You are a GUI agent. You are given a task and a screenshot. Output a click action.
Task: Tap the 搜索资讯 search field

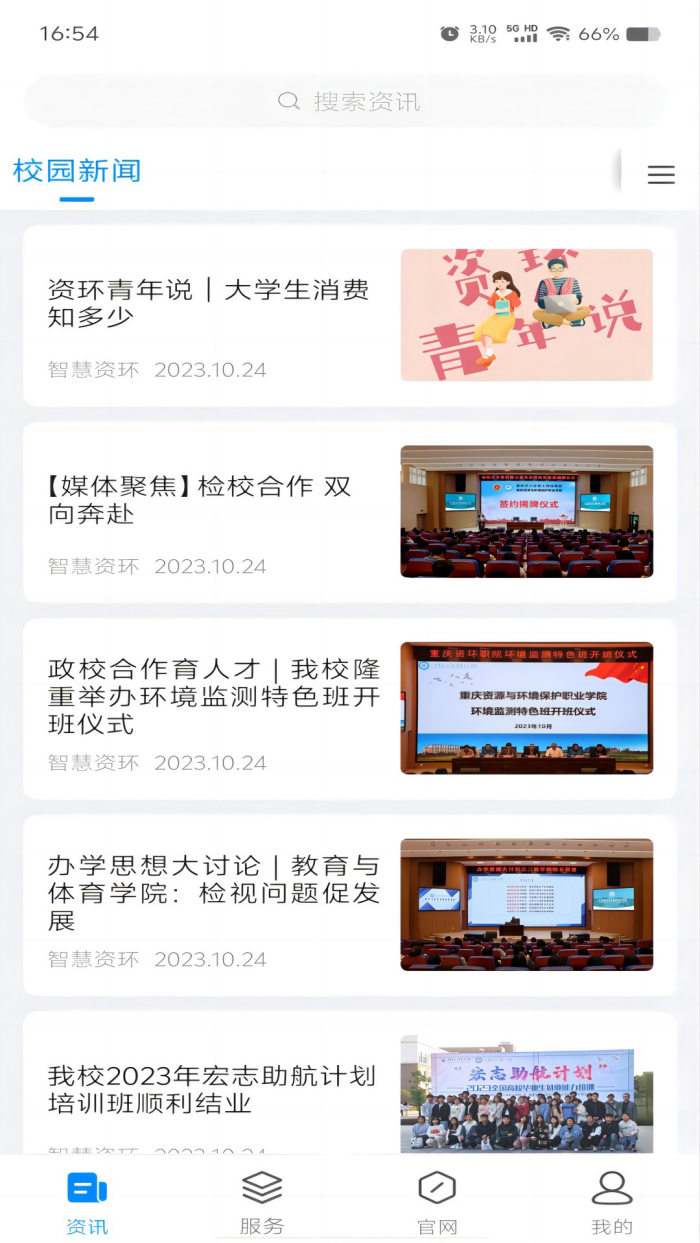click(349, 102)
